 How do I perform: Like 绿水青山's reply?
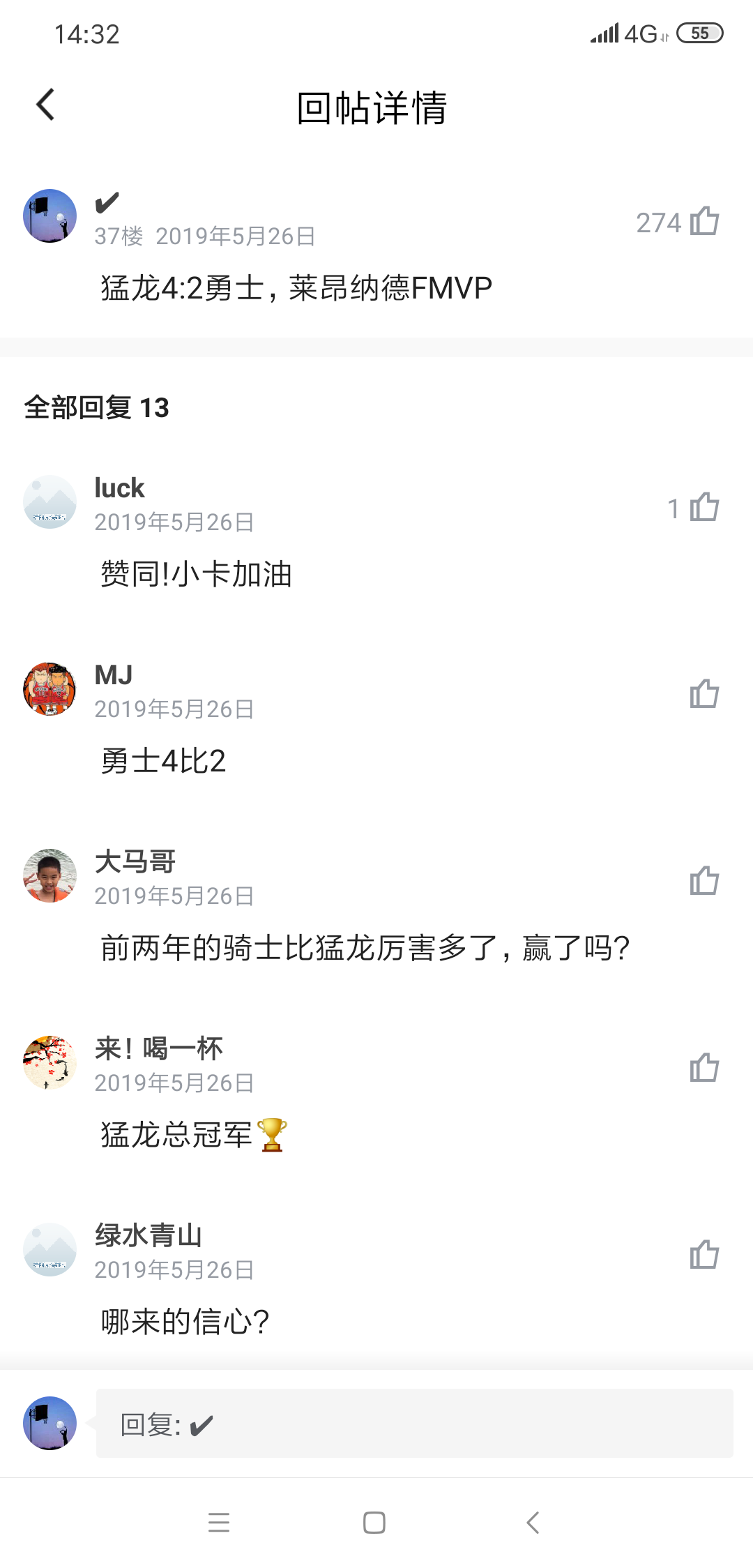704,1255
